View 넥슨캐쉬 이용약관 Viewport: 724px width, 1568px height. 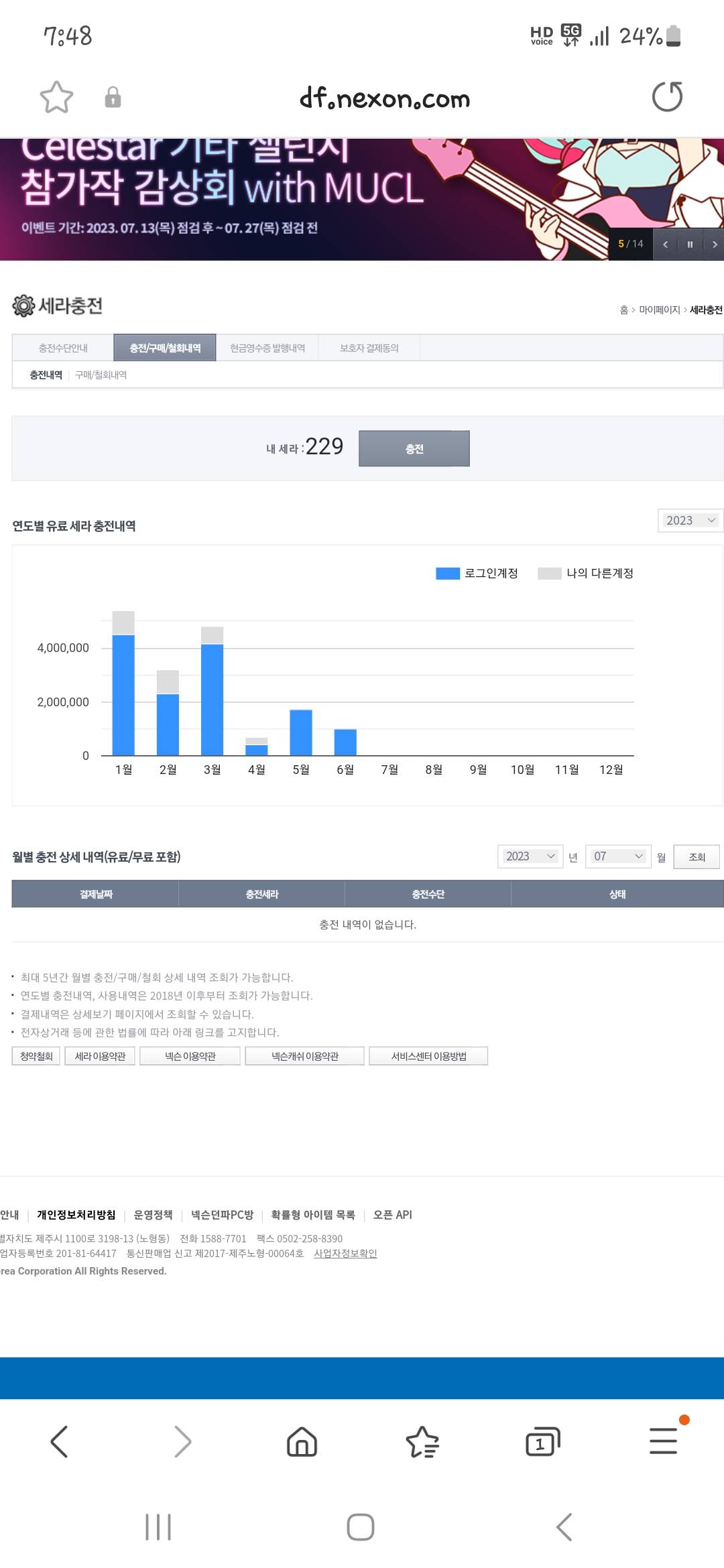[x=304, y=1056]
